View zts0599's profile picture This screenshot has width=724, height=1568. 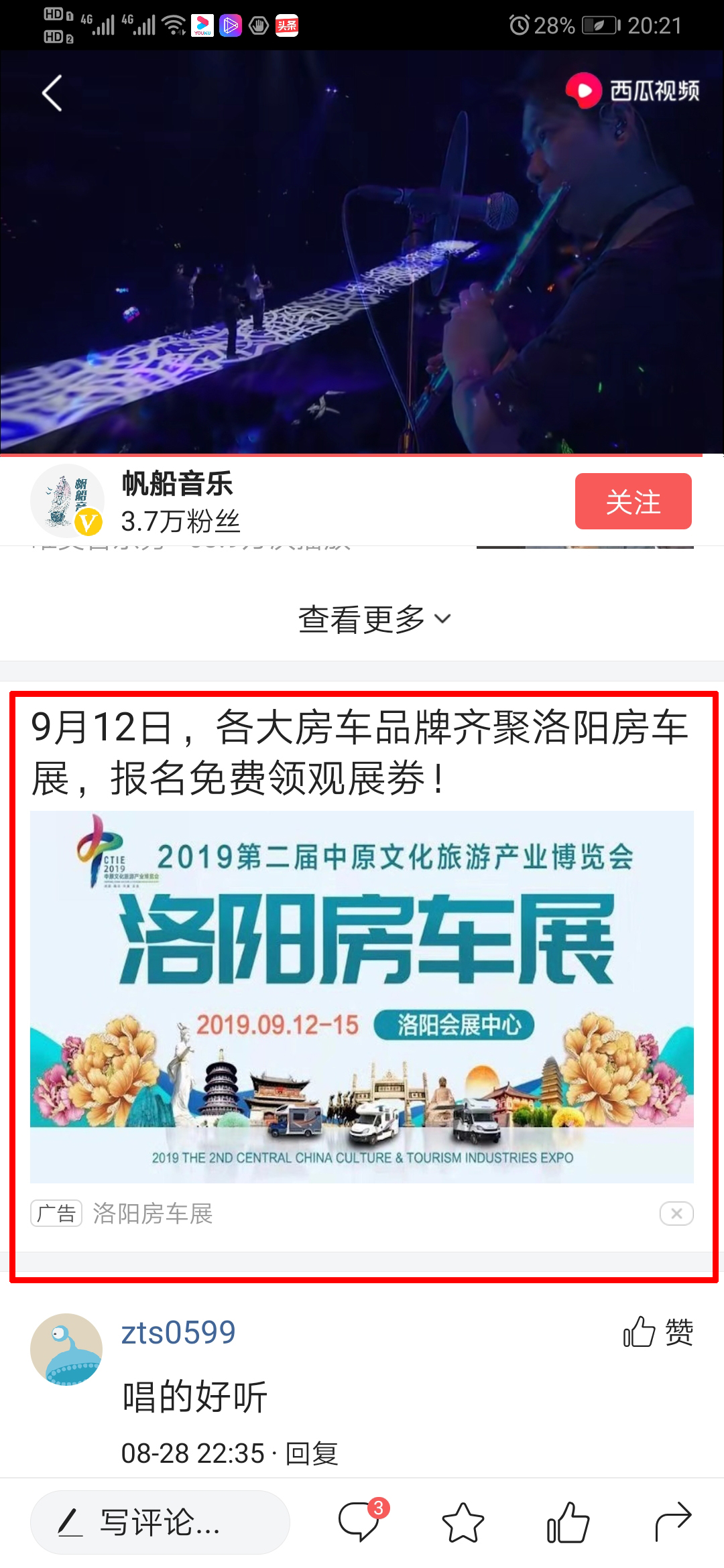point(66,1349)
